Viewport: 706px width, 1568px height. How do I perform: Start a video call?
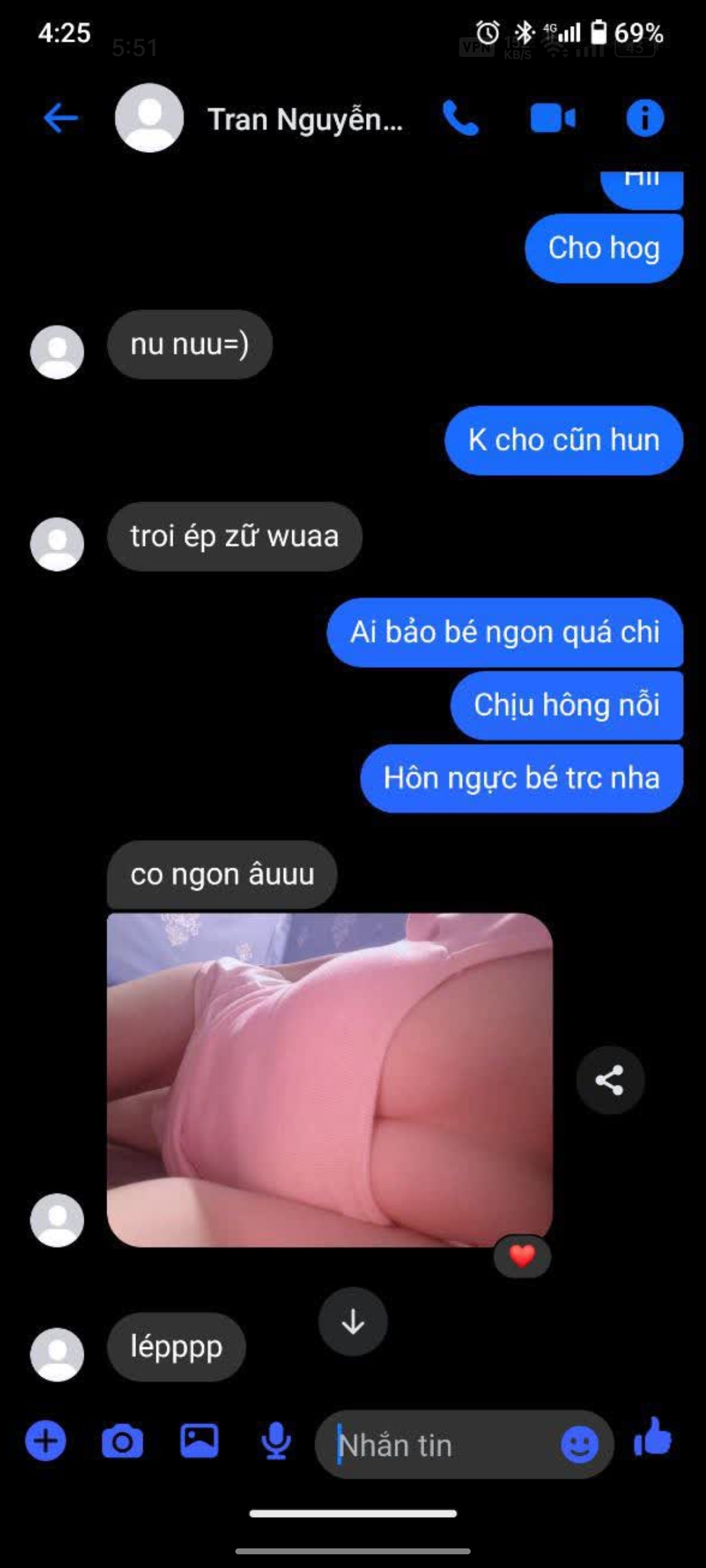[552, 118]
